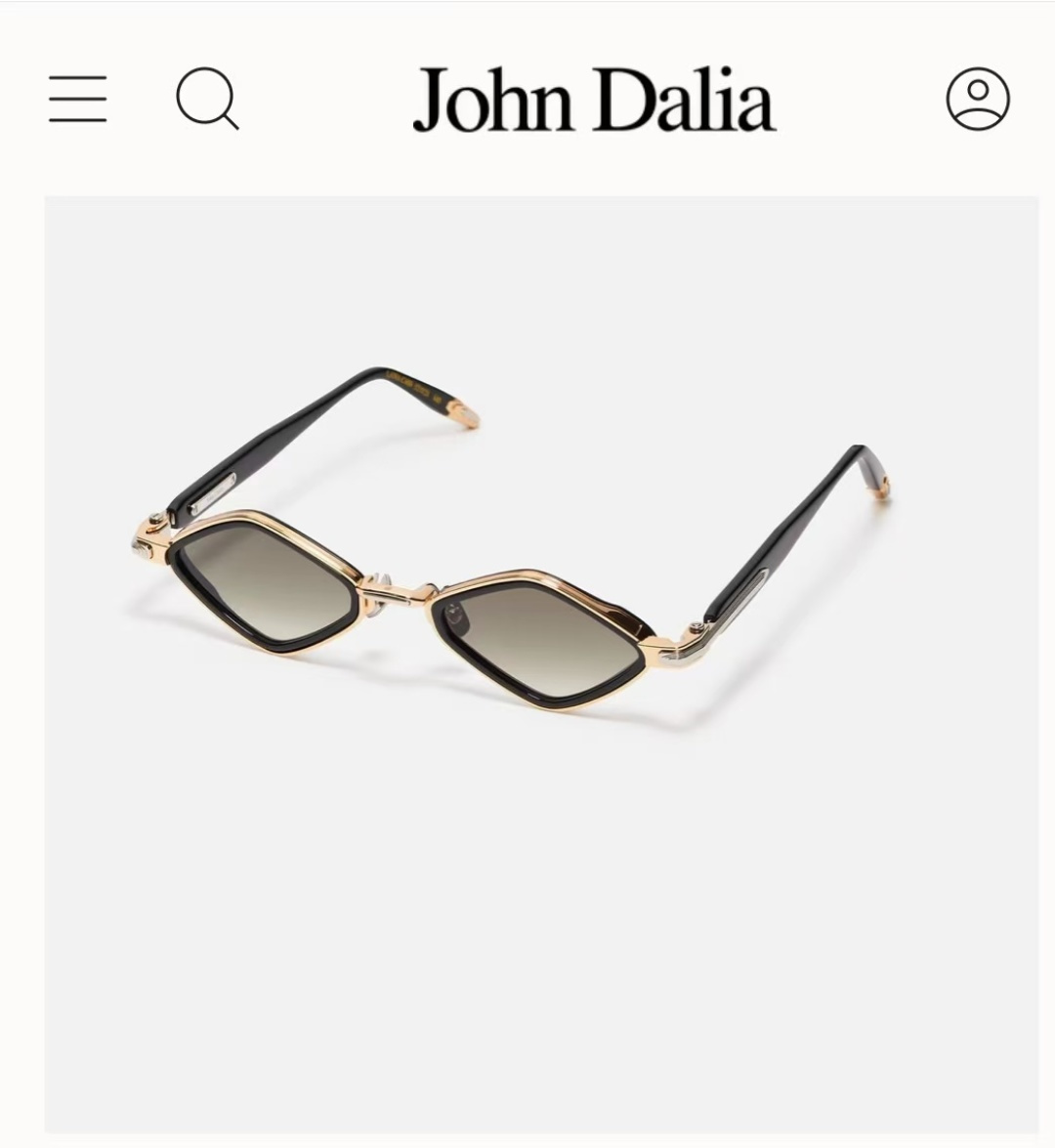
Task: Open the user account icon
Action: point(978,99)
